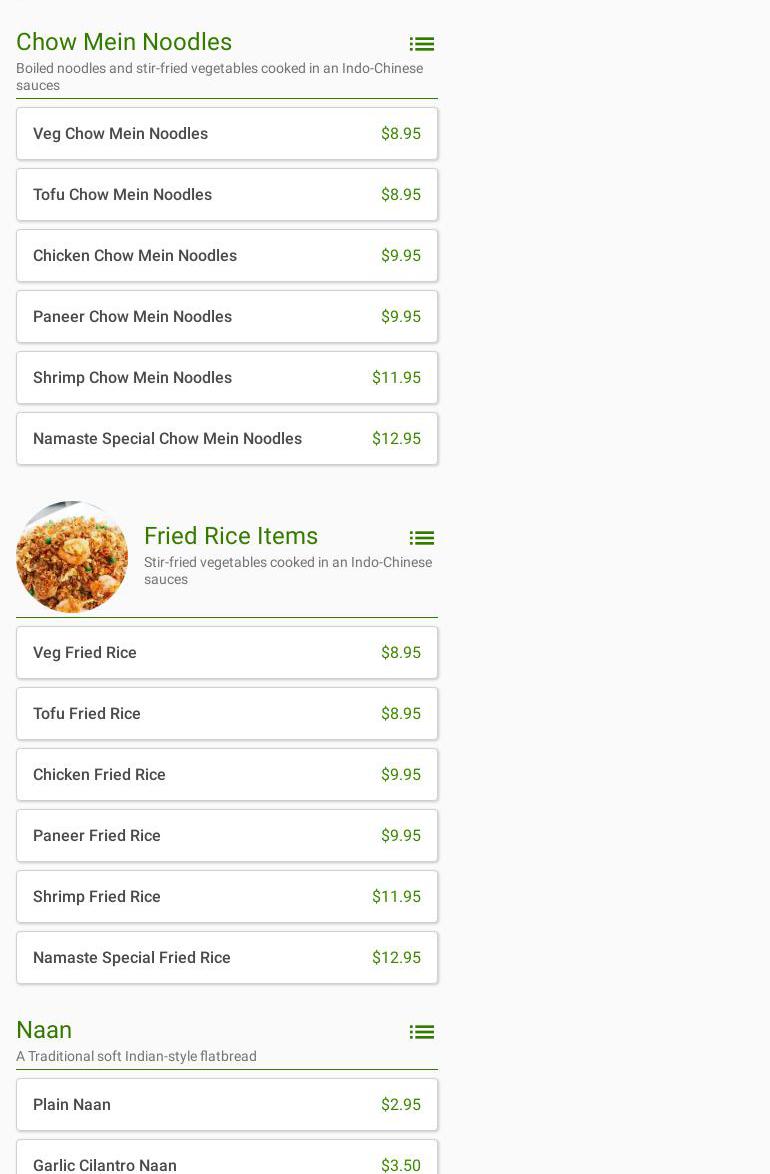Select Veg Chow Mein Noodles
770x1174 pixels.
[227, 134]
